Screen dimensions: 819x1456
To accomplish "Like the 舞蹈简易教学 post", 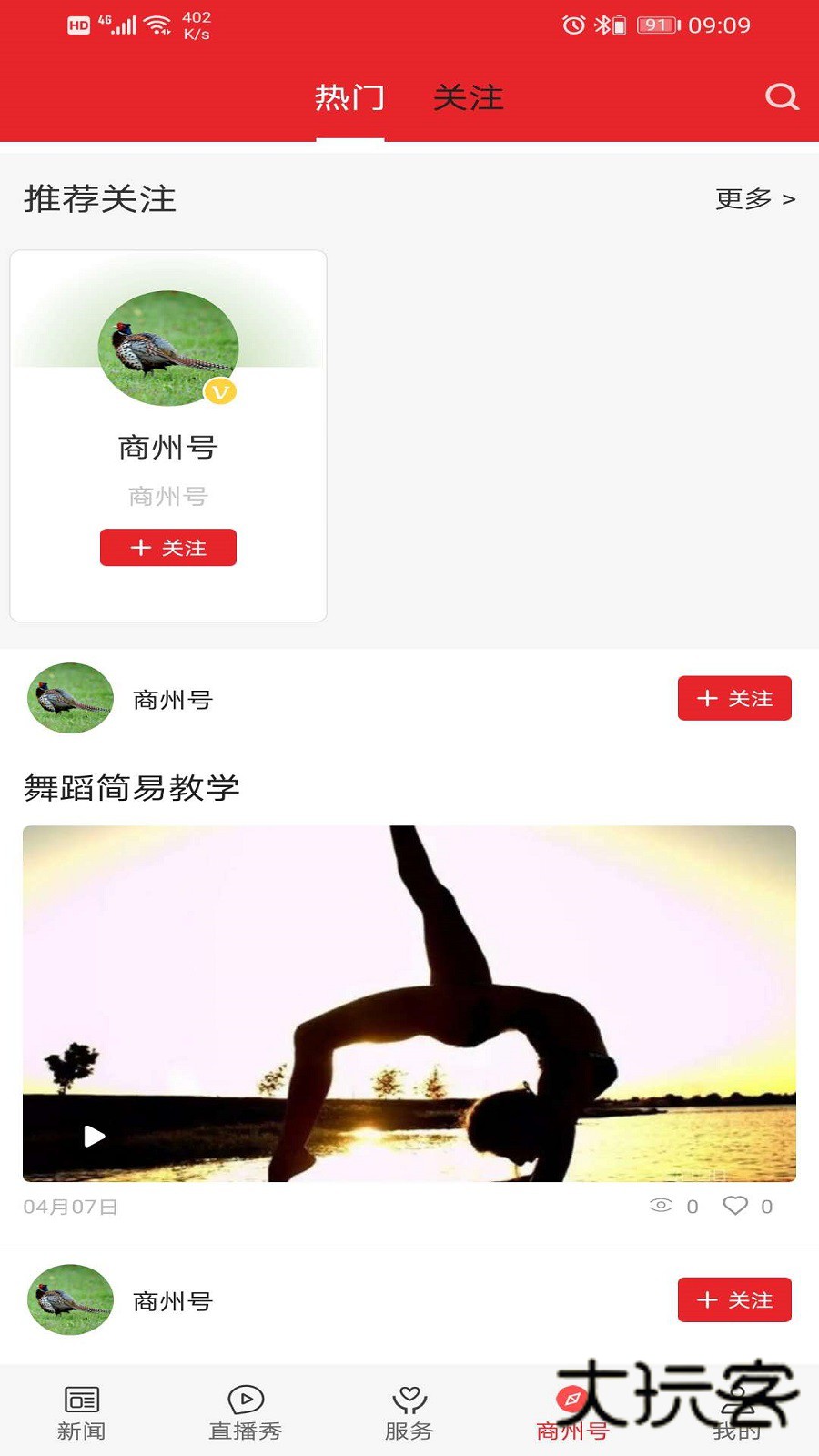I will 735,1206.
